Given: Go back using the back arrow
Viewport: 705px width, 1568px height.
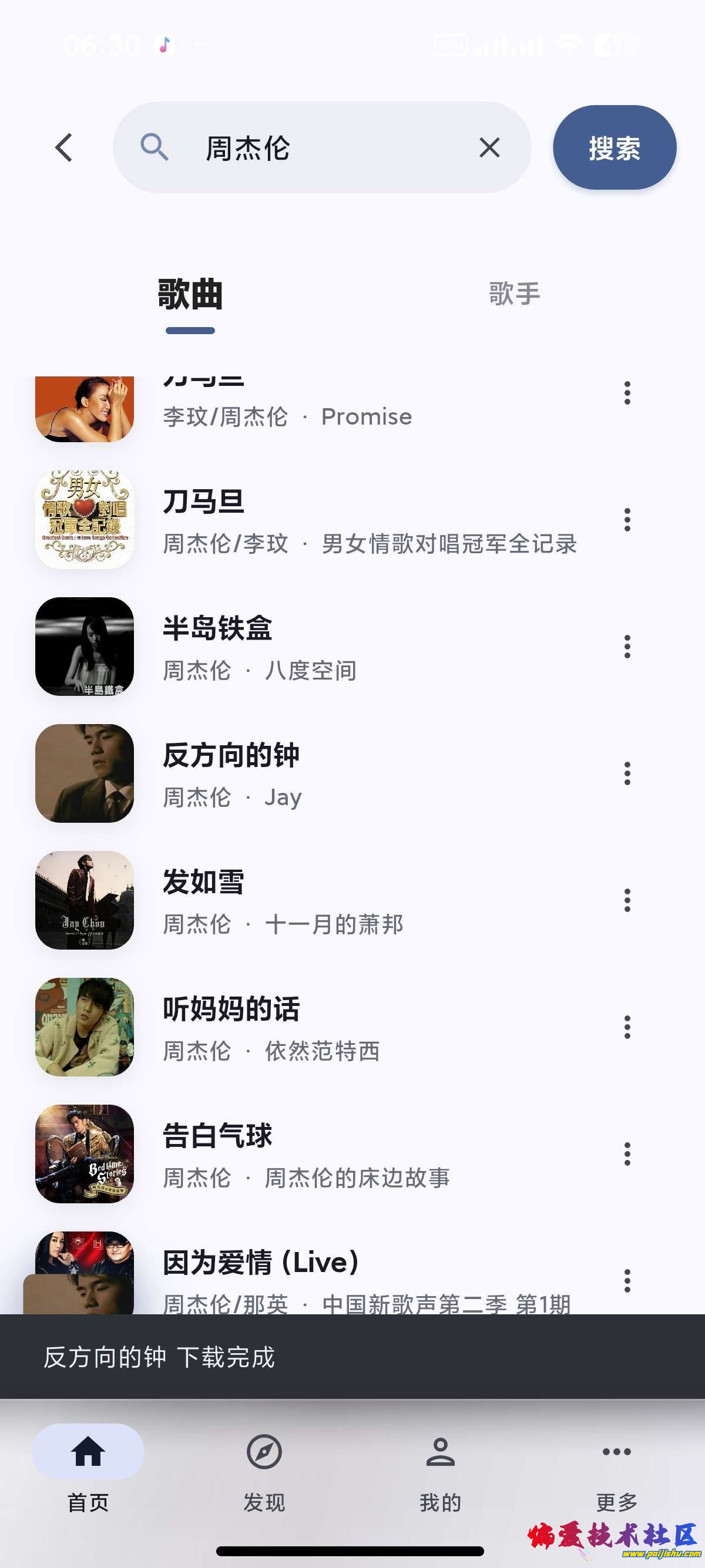Looking at the screenshot, I should pos(64,148).
